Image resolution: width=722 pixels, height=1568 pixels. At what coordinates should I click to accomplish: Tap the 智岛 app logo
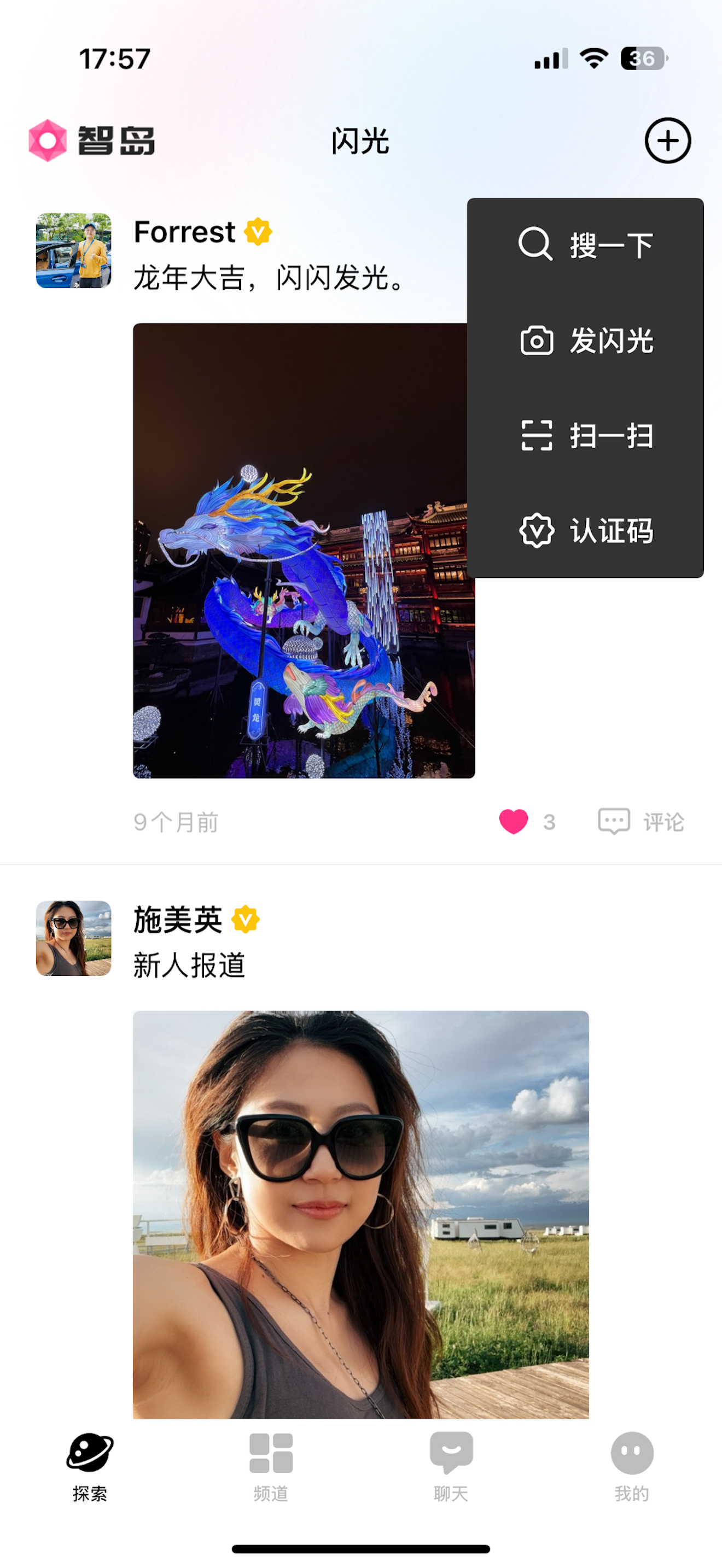[92, 141]
